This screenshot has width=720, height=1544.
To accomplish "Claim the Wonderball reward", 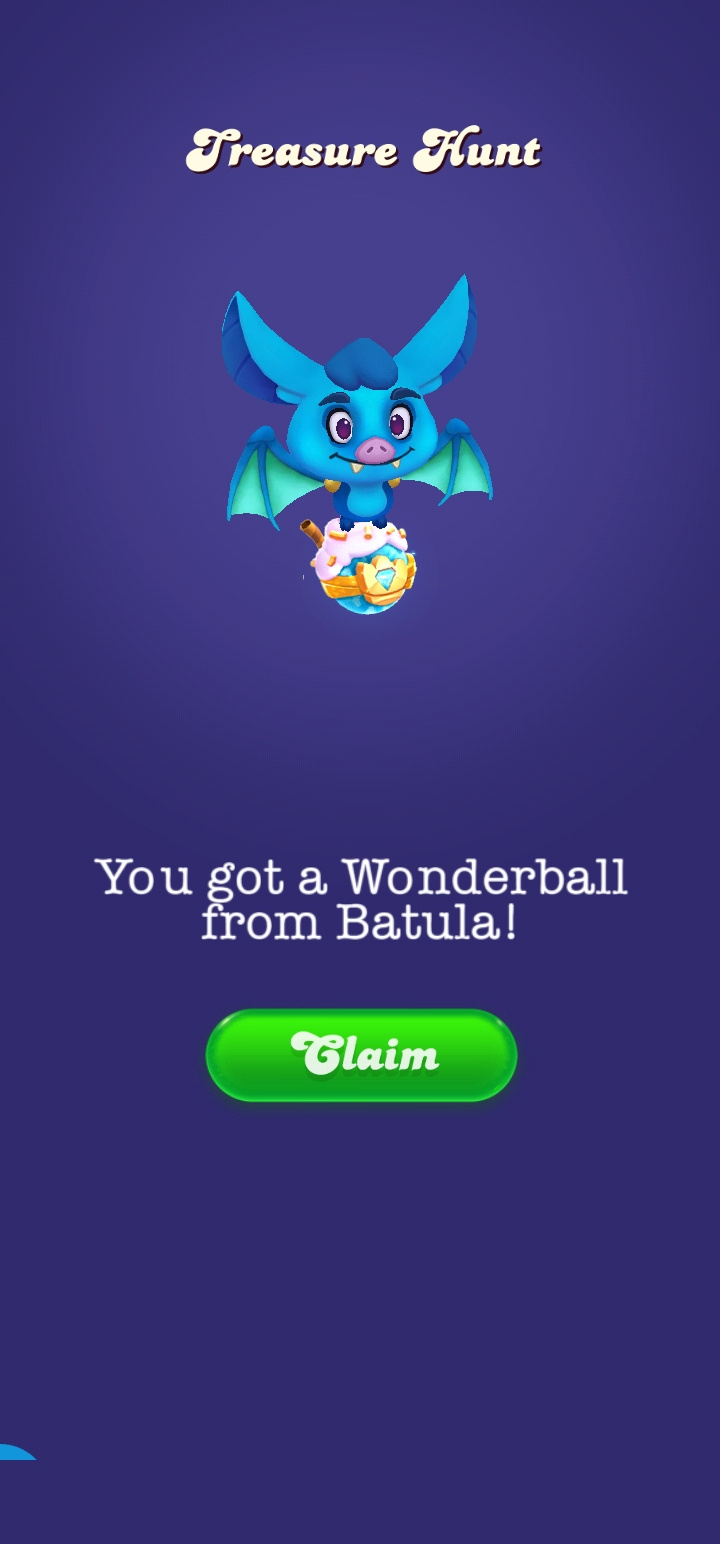I will (361, 1055).
